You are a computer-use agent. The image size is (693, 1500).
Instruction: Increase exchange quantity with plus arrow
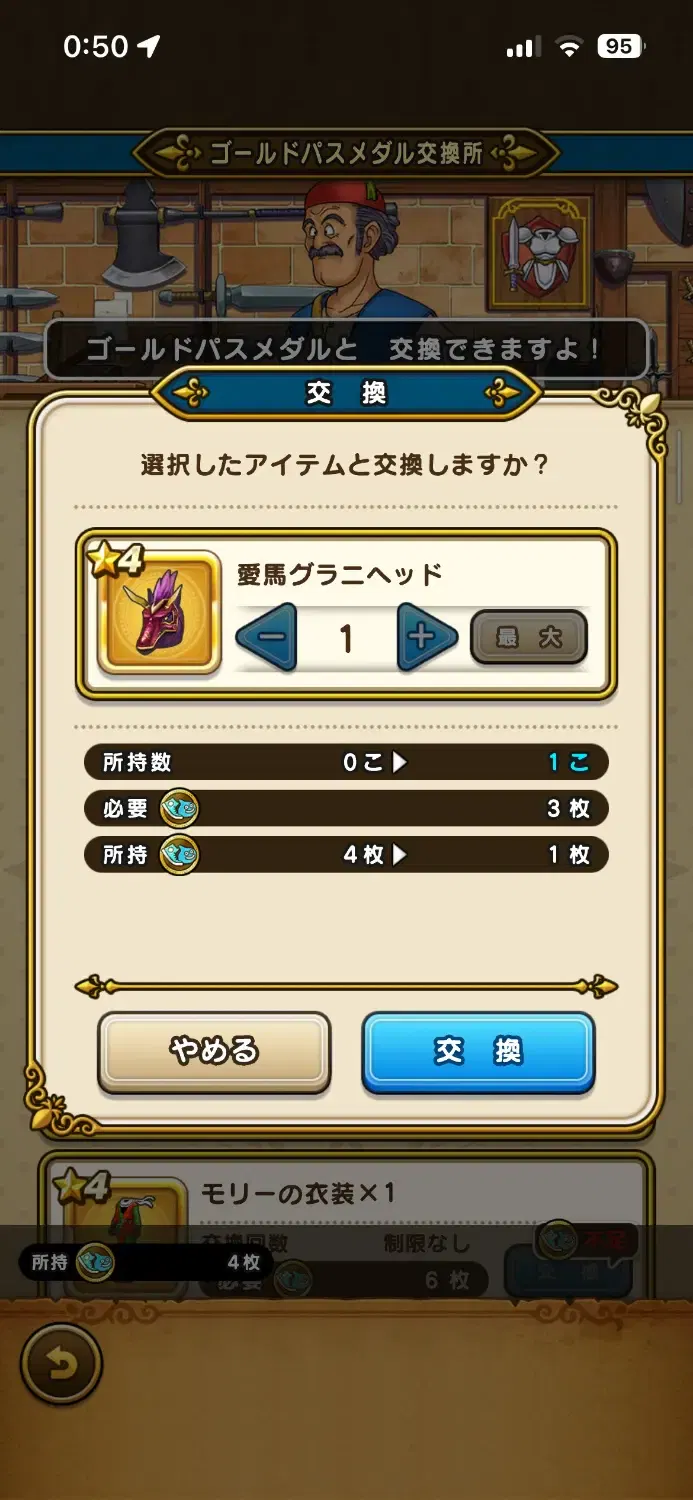point(424,637)
